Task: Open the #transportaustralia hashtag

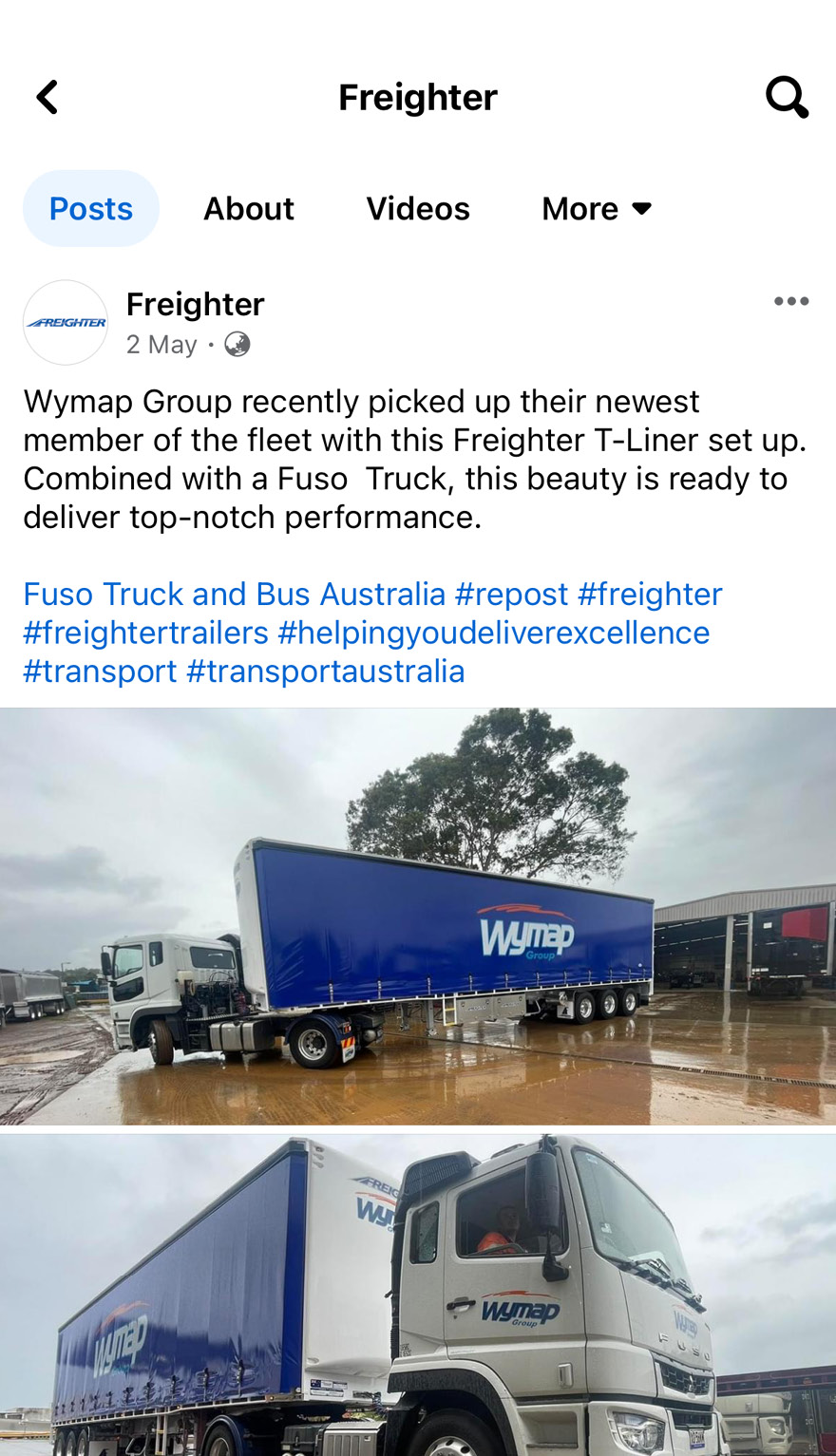Action: (x=325, y=672)
